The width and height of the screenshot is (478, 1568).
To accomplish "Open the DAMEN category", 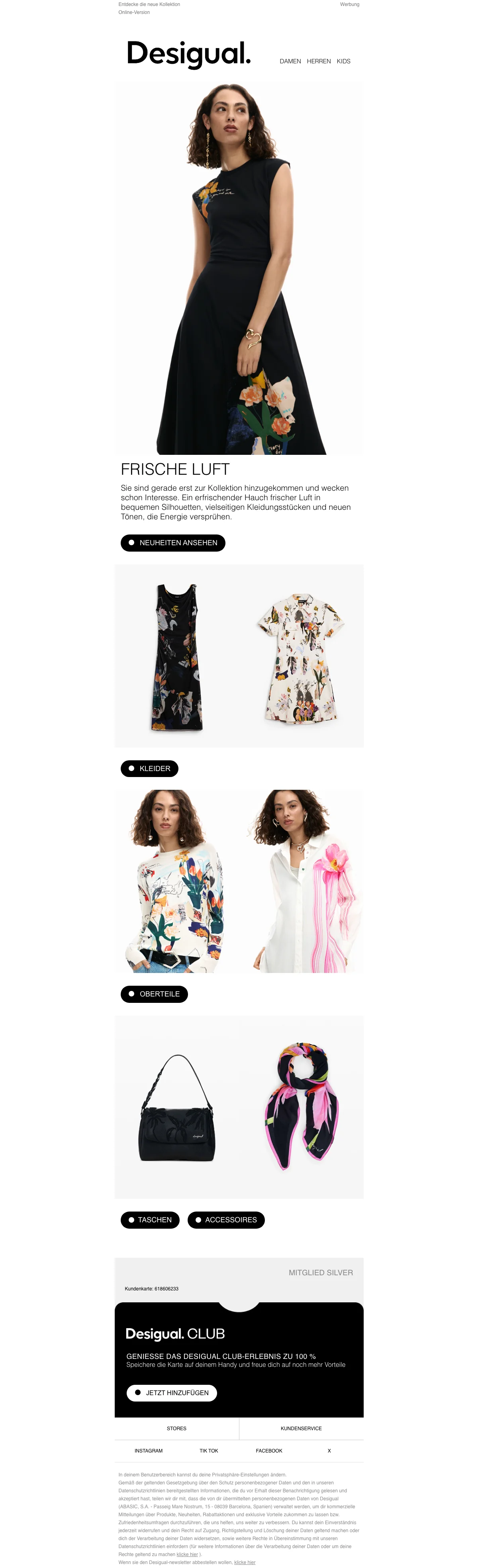I will point(290,61).
